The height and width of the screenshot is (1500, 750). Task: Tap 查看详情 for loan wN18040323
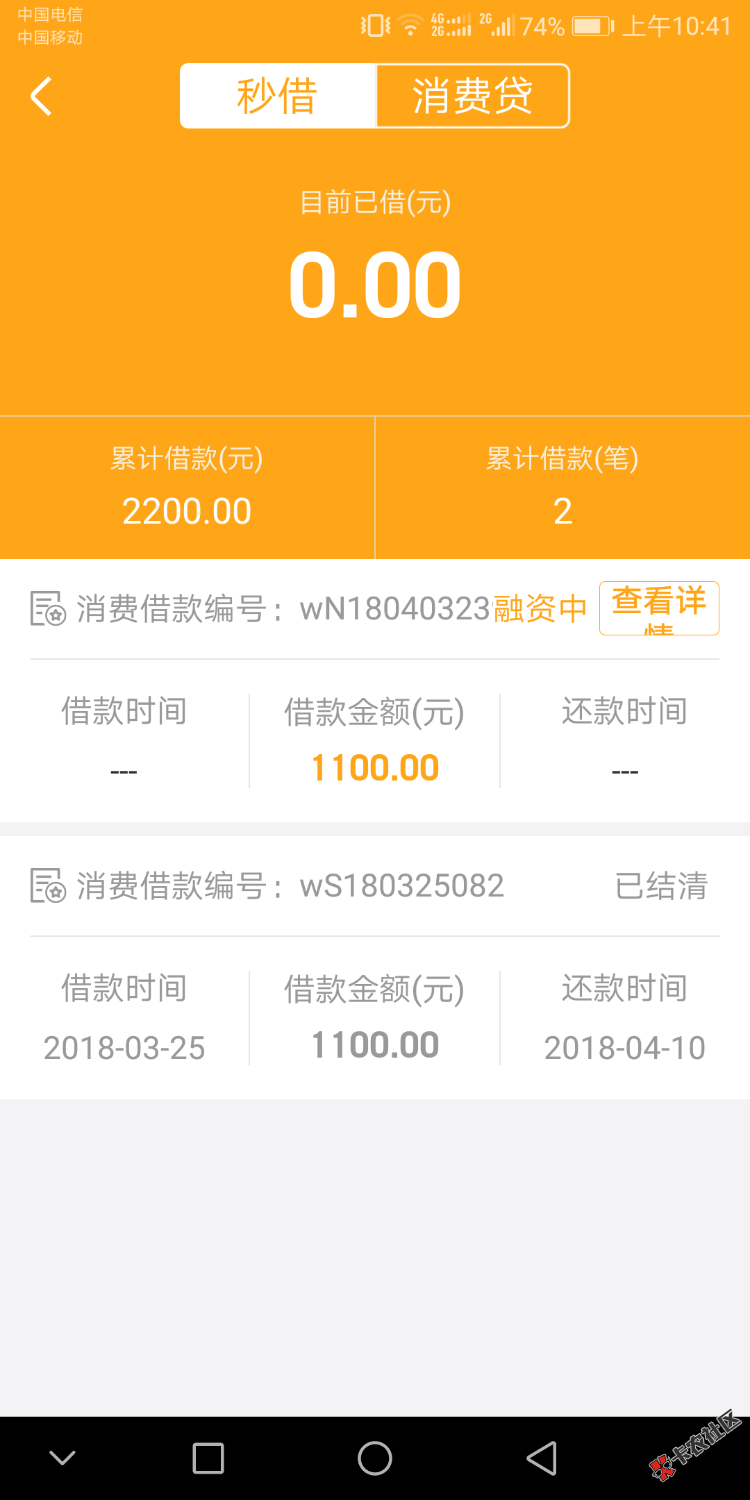click(x=658, y=608)
